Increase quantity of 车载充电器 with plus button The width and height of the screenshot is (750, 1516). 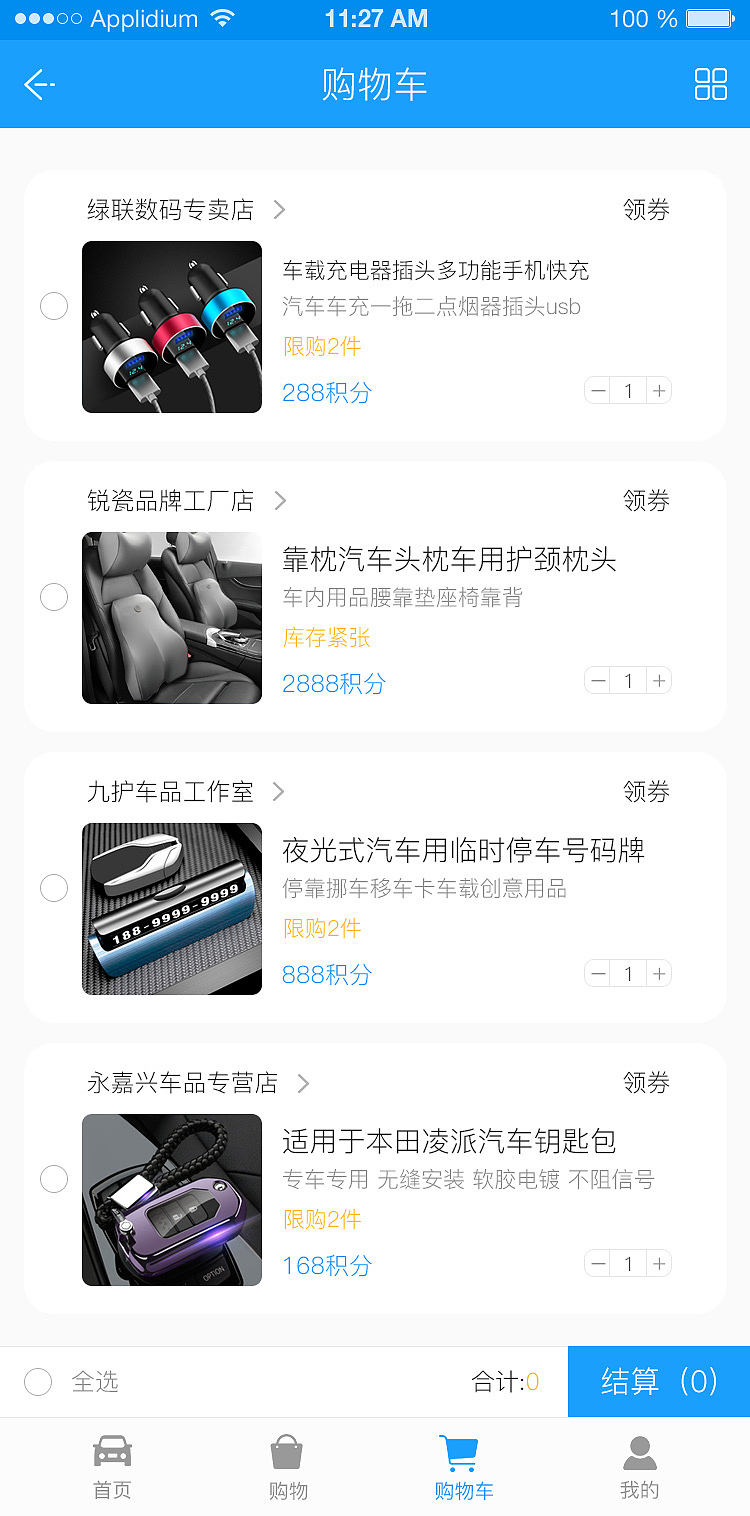pyautogui.click(x=659, y=390)
